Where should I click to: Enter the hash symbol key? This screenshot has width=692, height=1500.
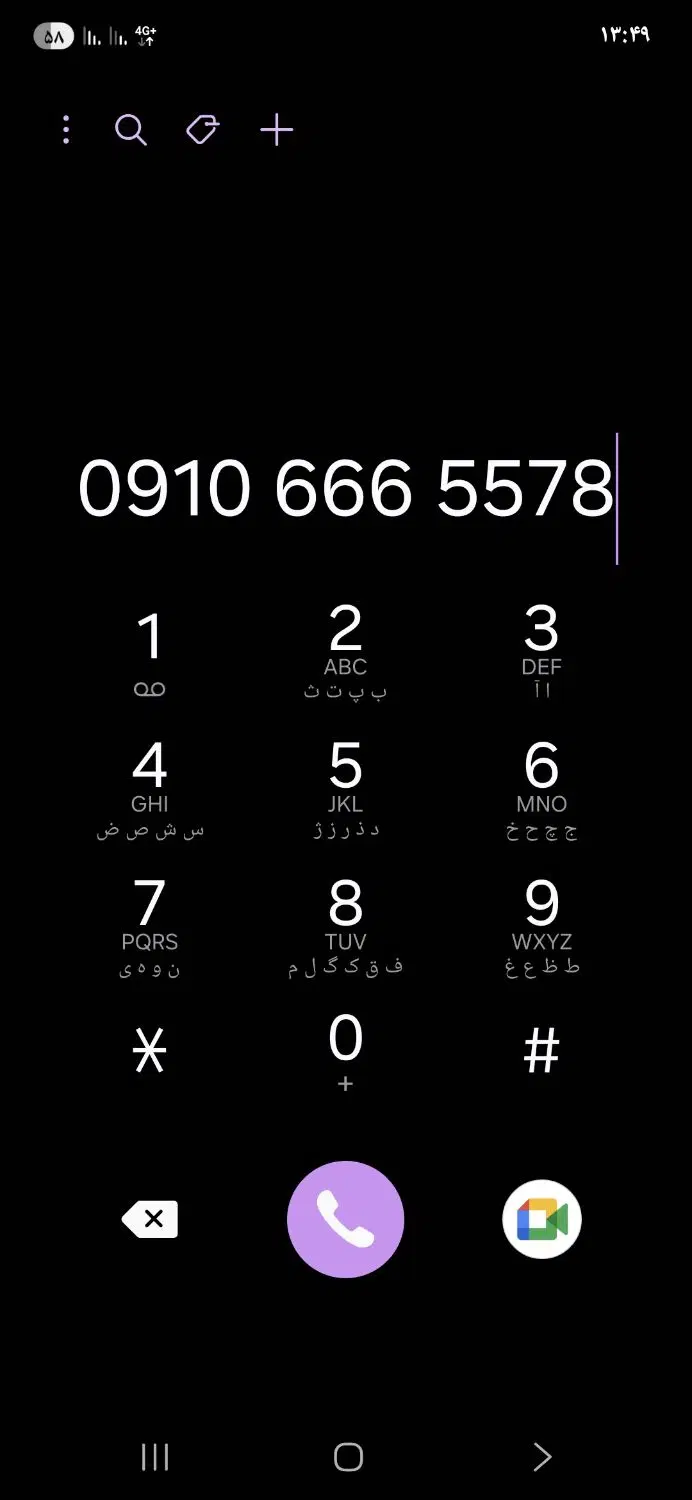[x=542, y=1052]
